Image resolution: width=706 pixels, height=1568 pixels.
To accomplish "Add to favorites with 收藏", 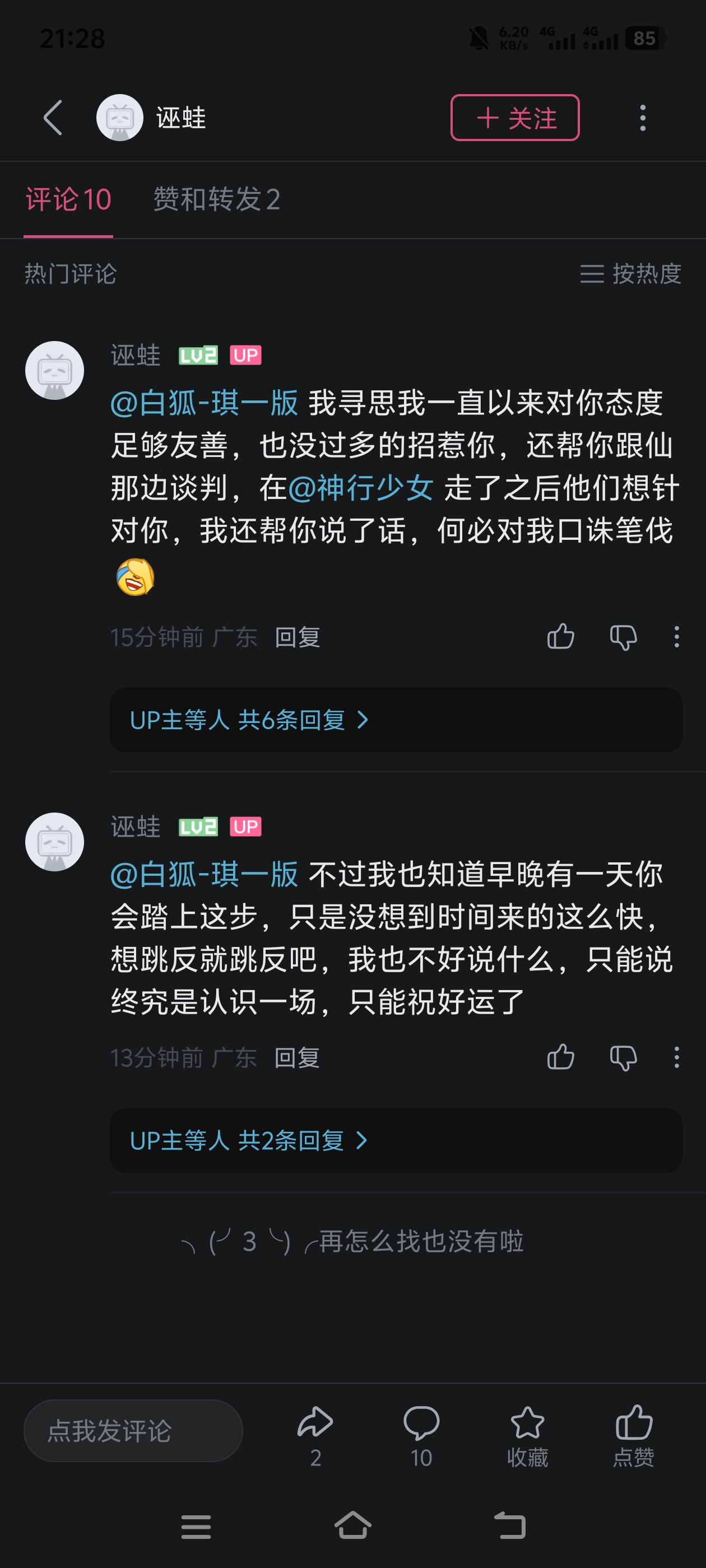I will click(x=527, y=1436).
